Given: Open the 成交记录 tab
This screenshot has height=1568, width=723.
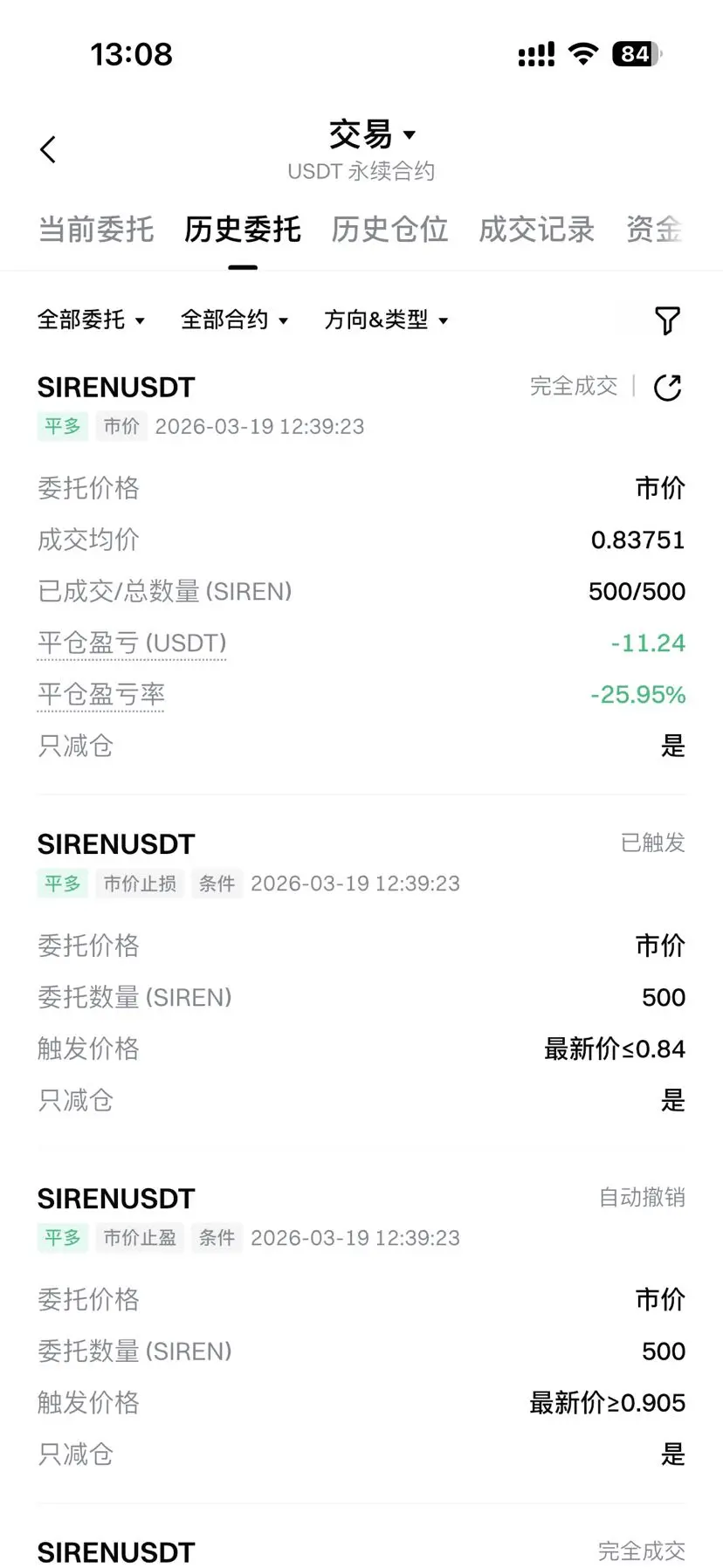Looking at the screenshot, I should click(x=536, y=230).
